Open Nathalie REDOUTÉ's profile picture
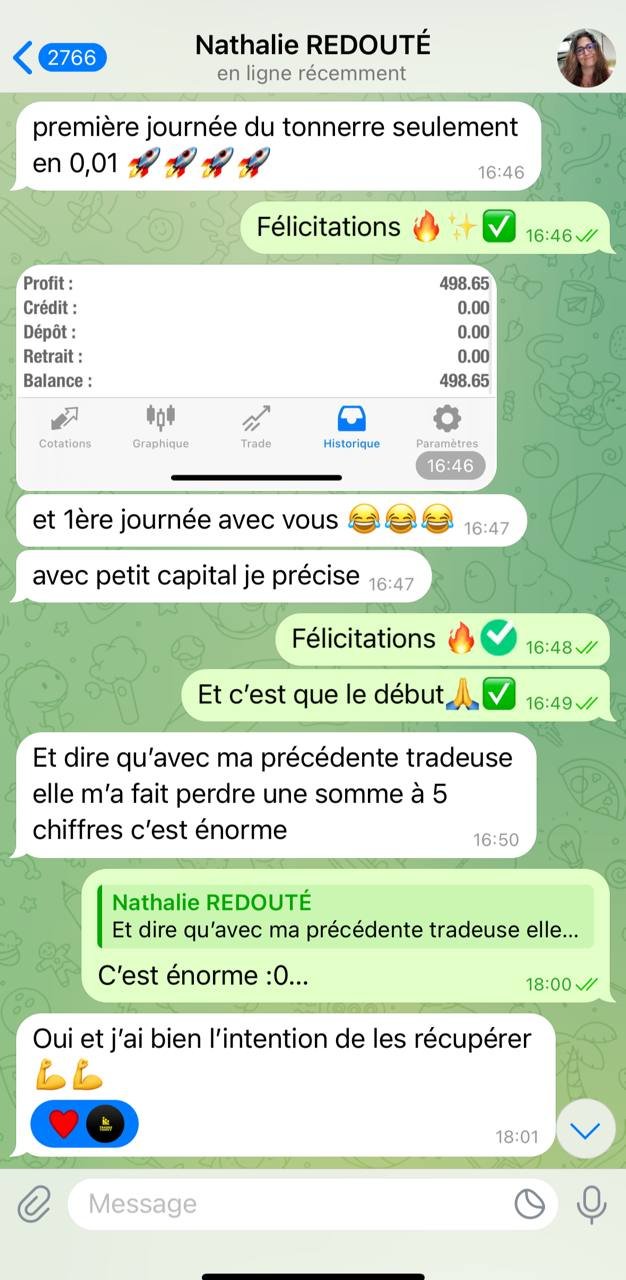This screenshot has width=626, height=1280. [x=586, y=58]
